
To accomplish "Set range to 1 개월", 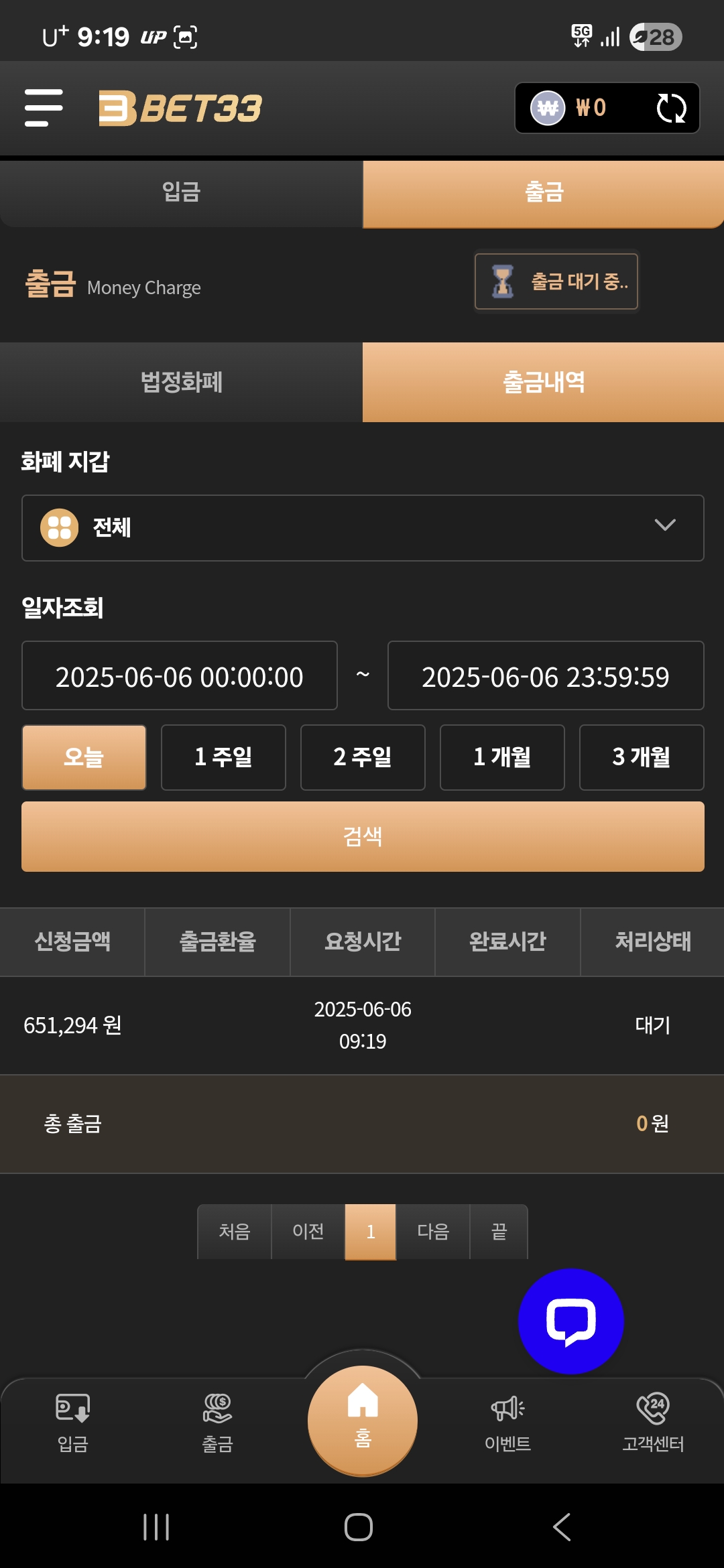I will click(502, 757).
